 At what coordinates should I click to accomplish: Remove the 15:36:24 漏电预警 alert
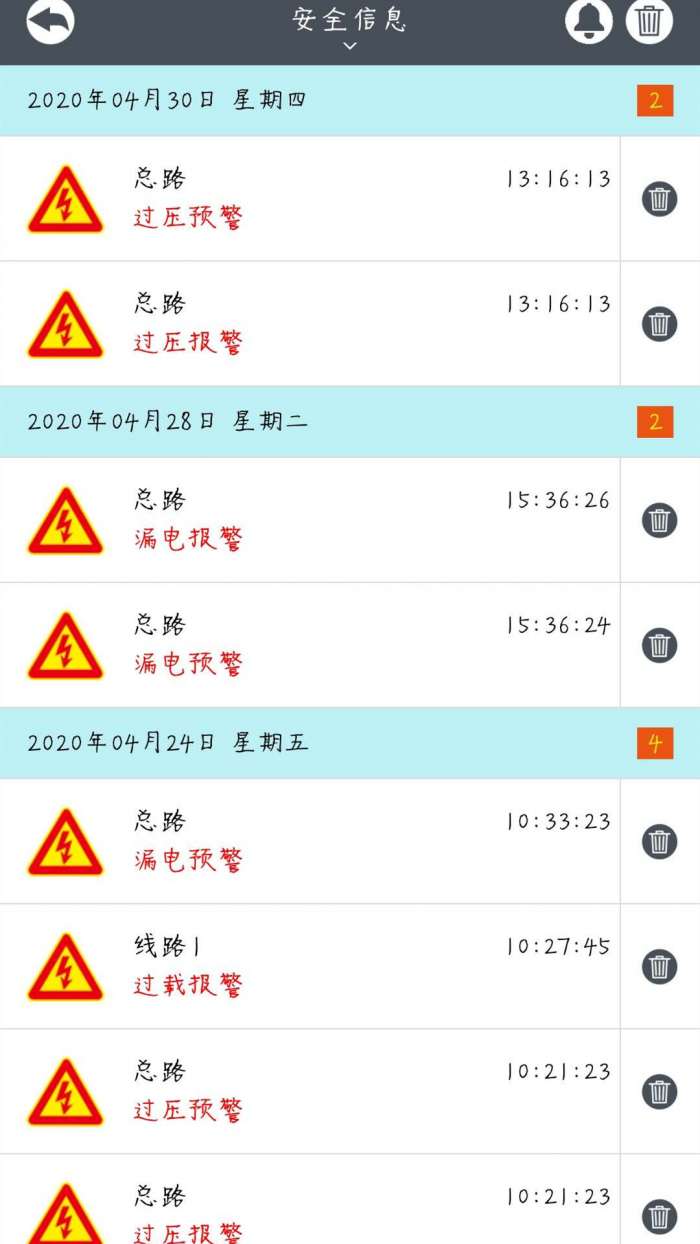659,645
